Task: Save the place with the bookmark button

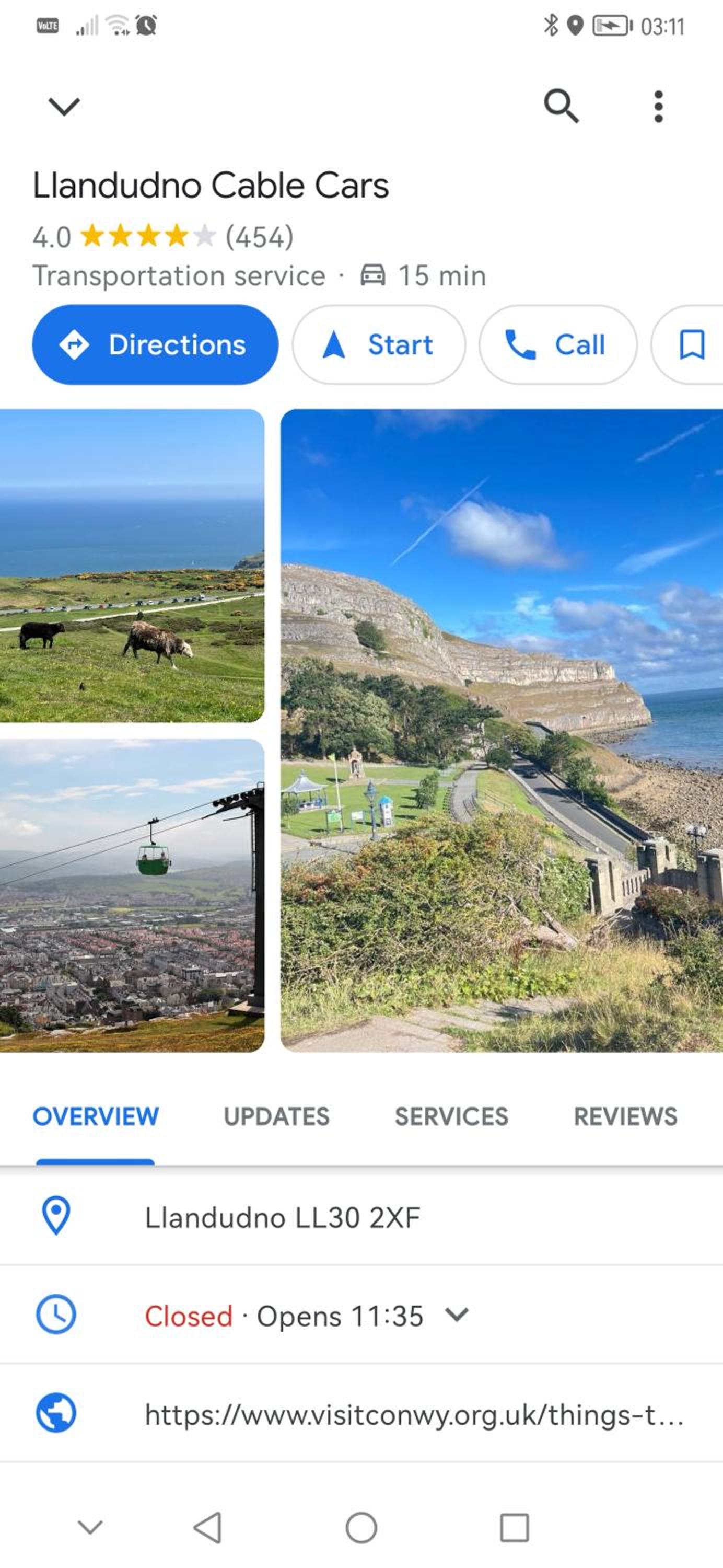Action: [x=691, y=344]
